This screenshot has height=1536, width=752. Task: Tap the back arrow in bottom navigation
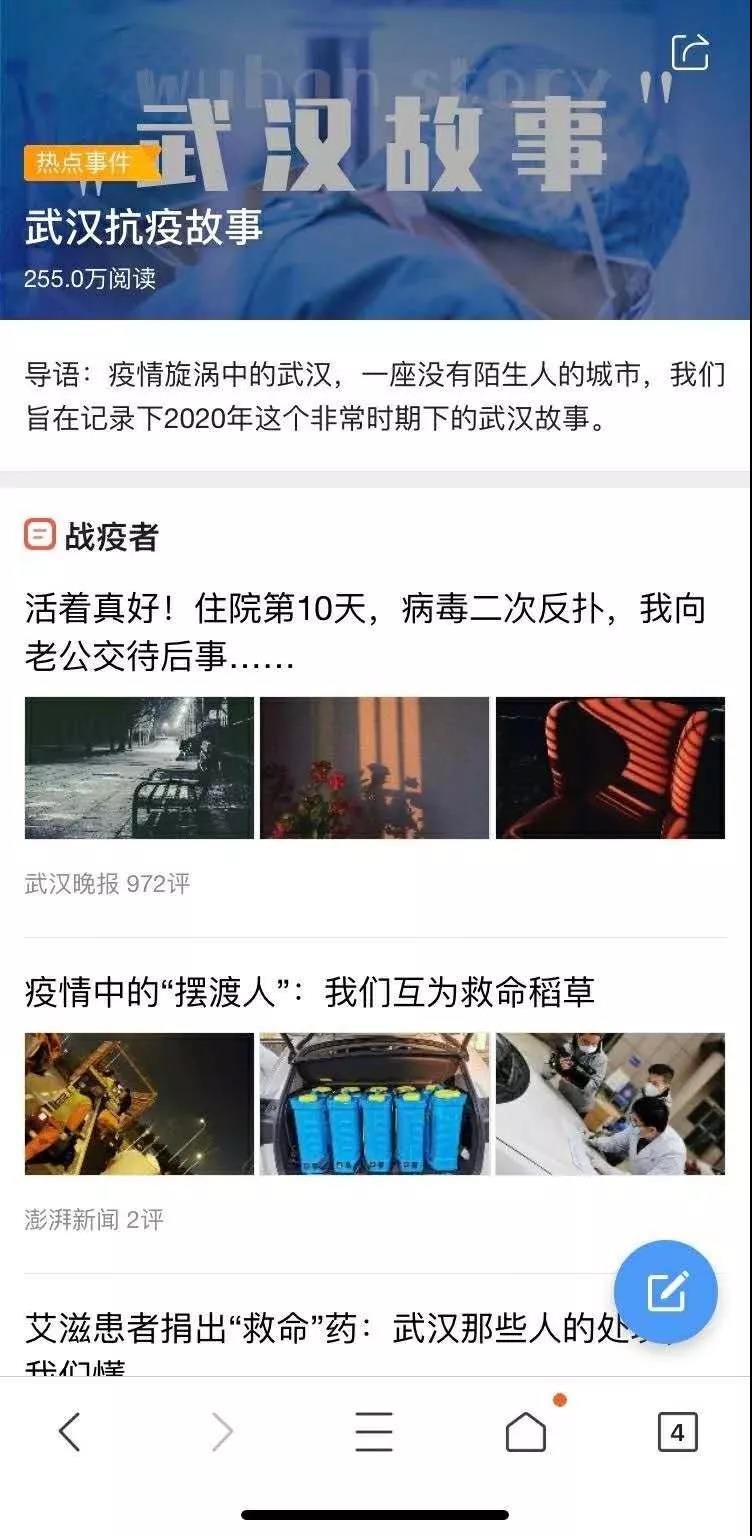(68, 1432)
